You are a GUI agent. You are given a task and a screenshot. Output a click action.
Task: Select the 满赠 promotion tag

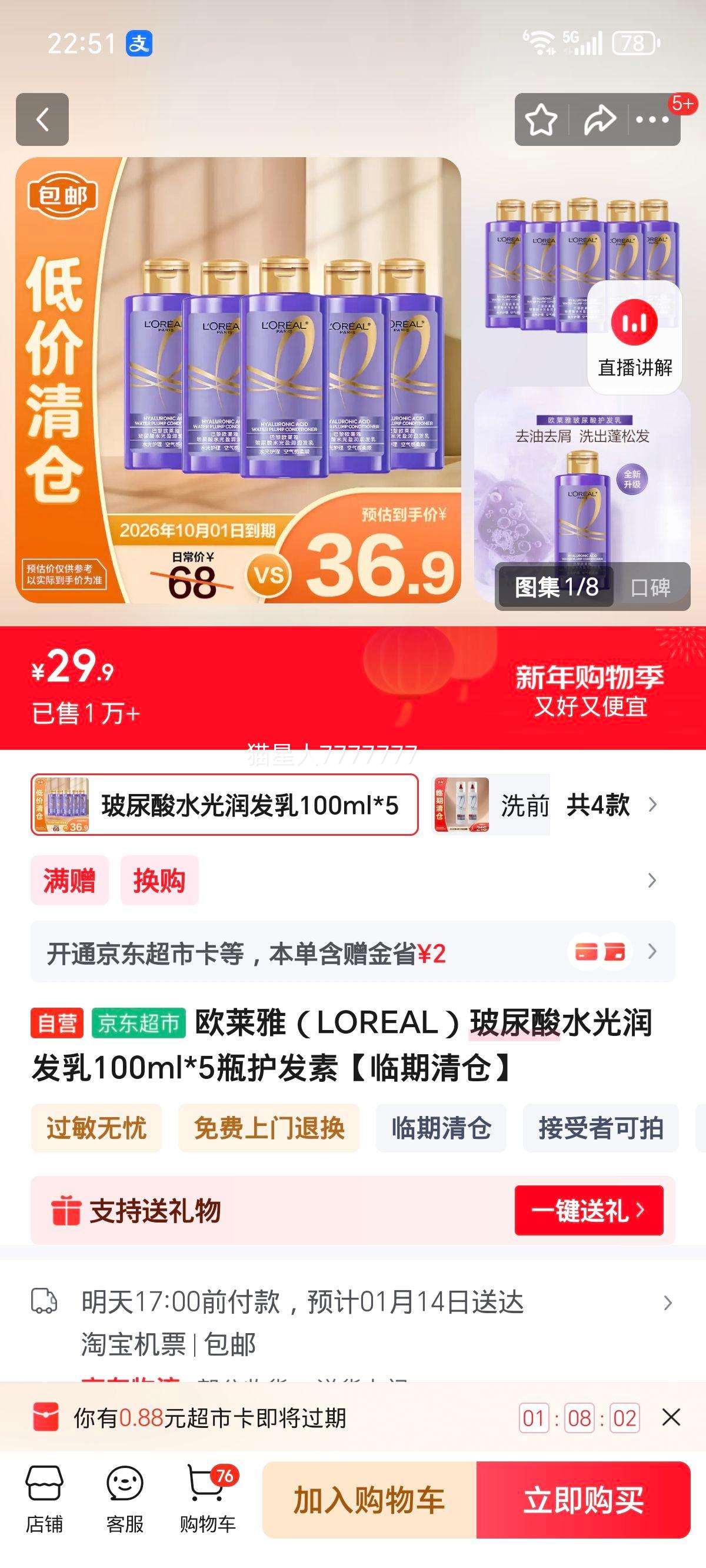pos(69,879)
